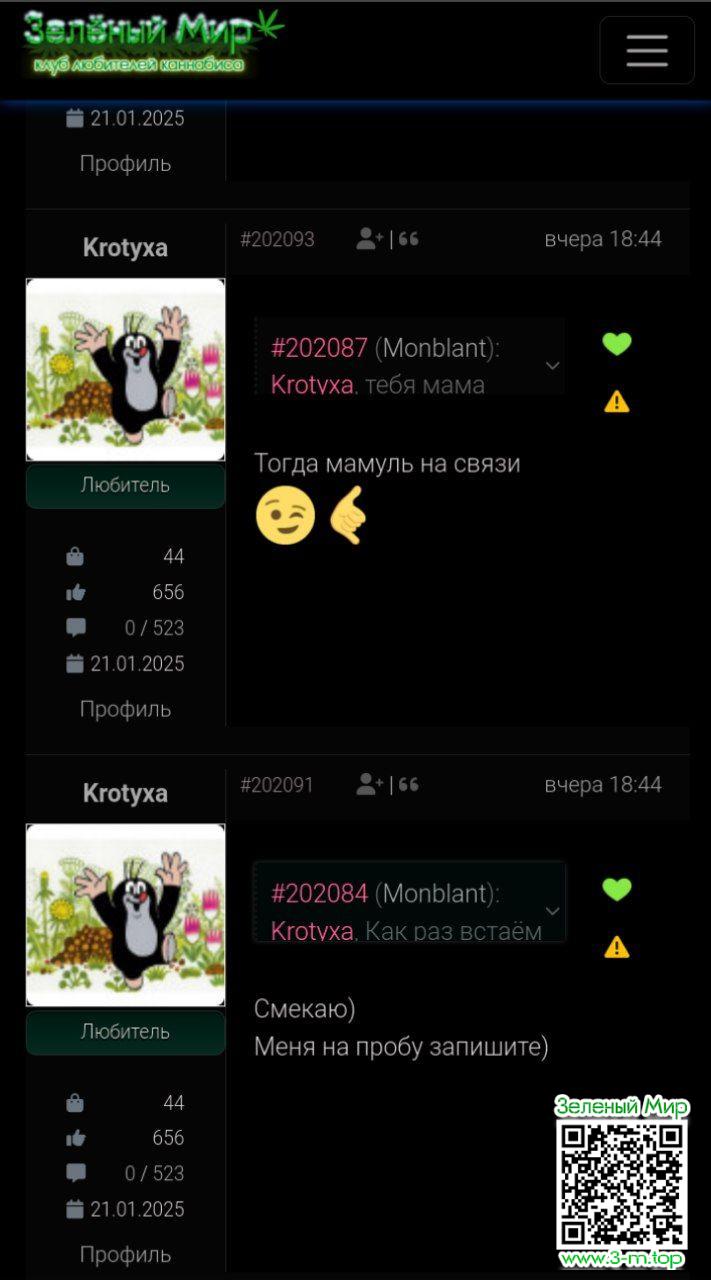Report post #202093 with the warning icon
The width and height of the screenshot is (711, 1280).
pos(617,402)
